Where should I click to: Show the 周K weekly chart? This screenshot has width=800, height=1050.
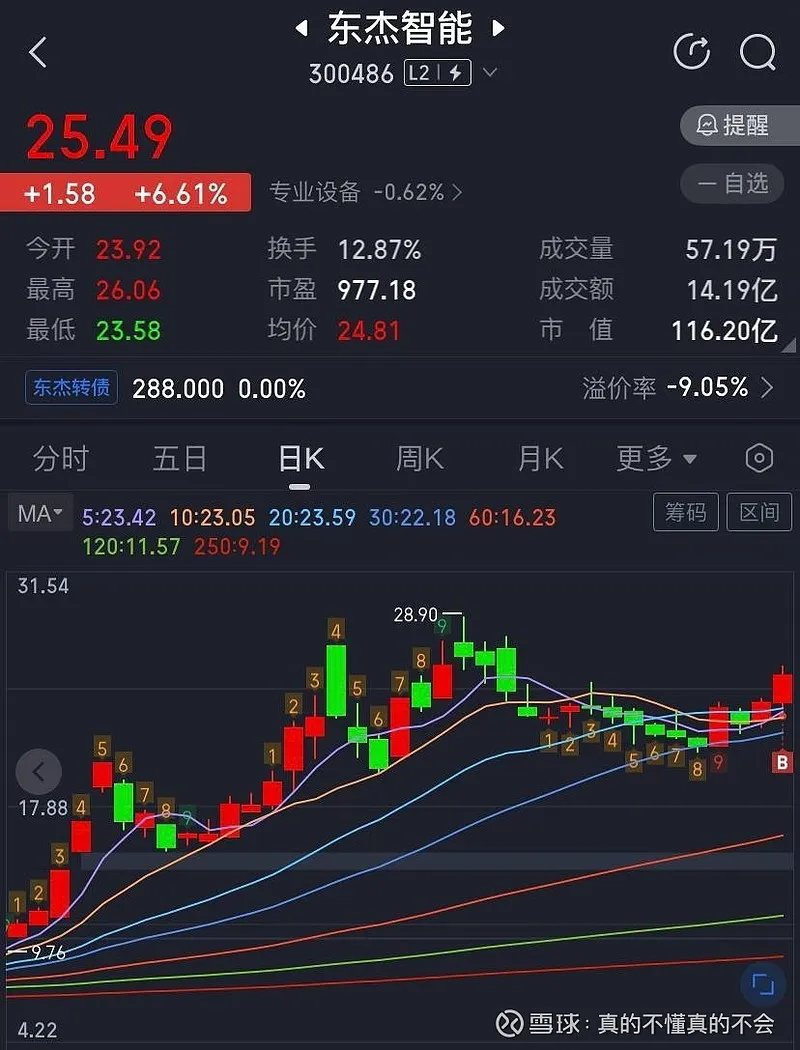pos(420,459)
